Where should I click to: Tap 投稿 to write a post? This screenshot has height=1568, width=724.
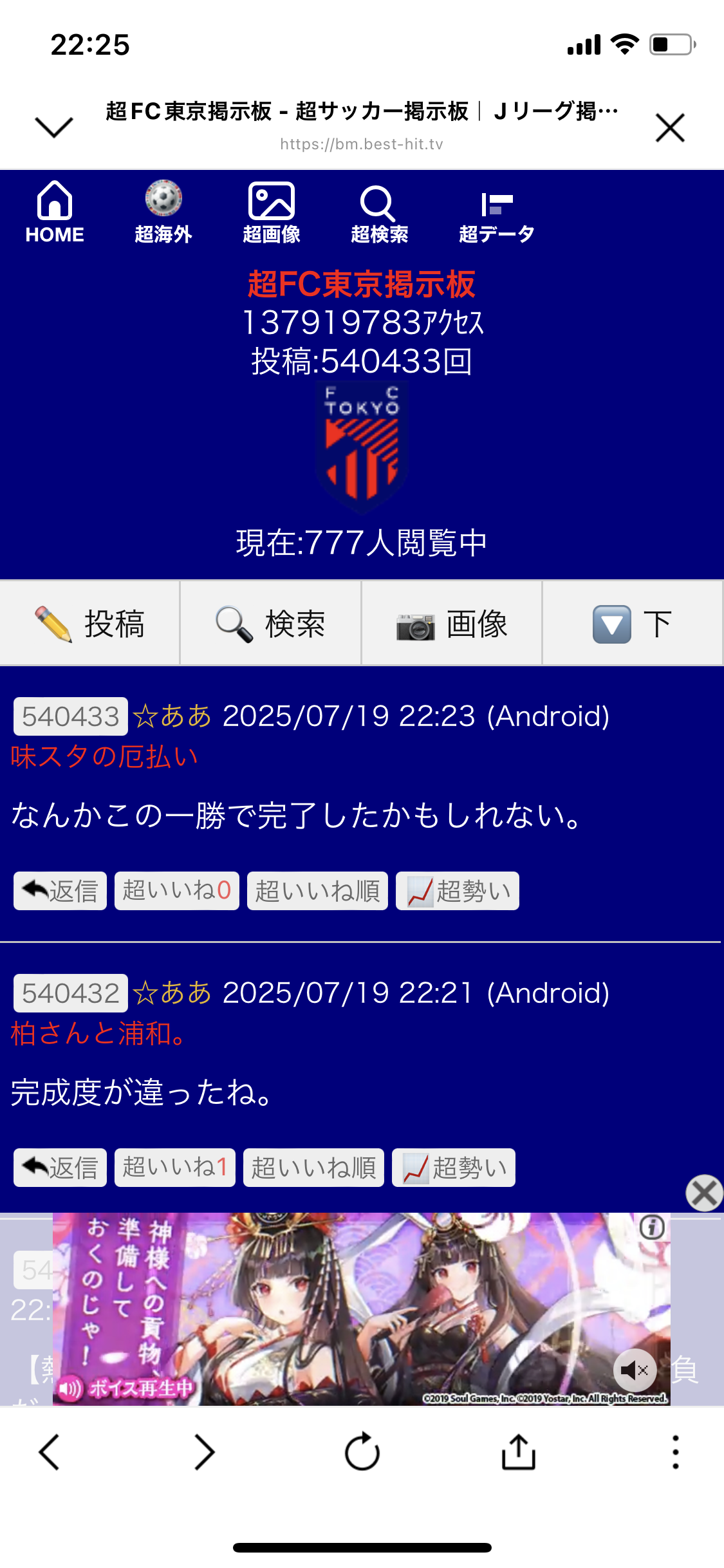click(x=89, y=624)
